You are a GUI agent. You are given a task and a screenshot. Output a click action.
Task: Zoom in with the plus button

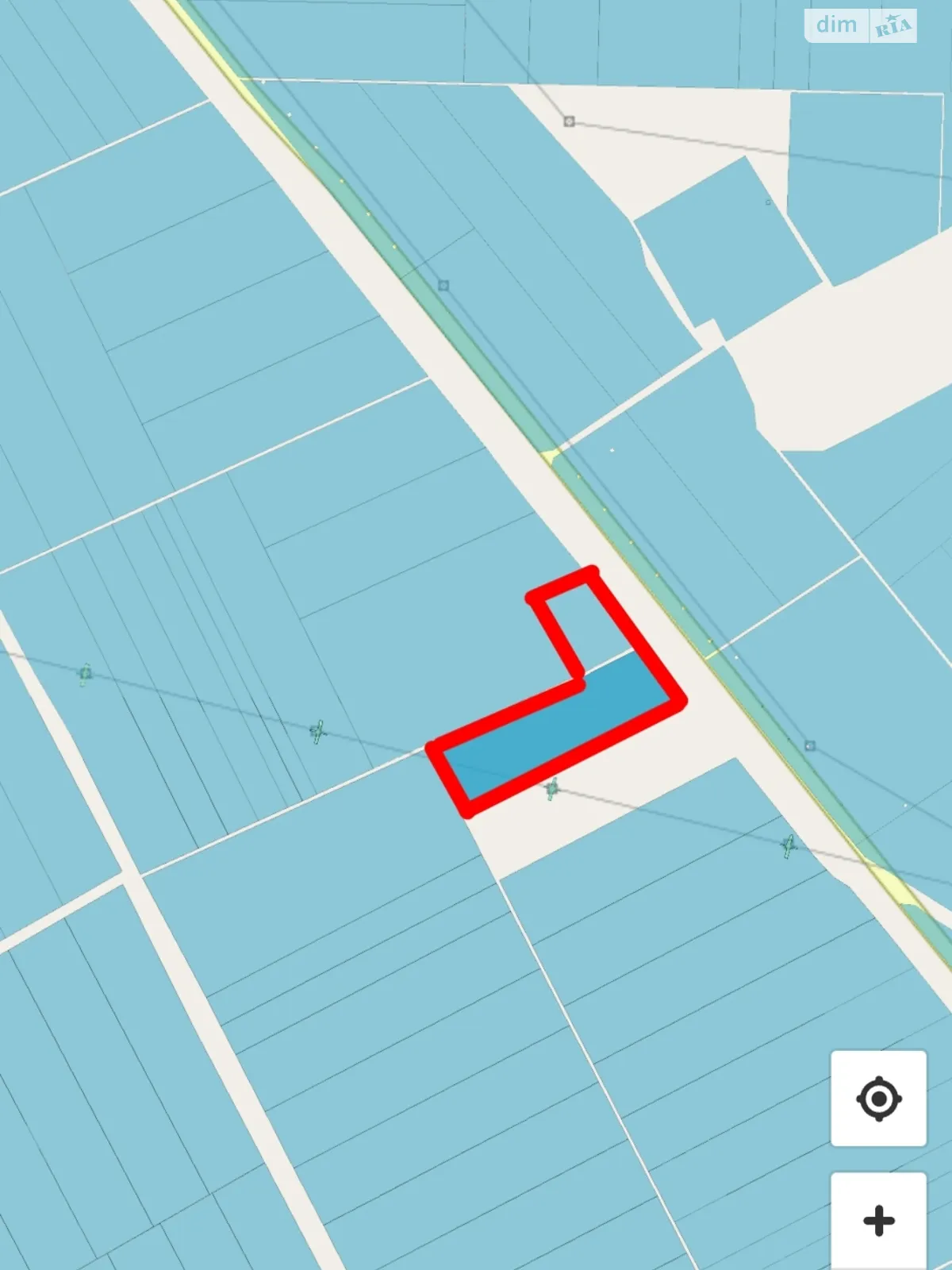coord(878,1220)
